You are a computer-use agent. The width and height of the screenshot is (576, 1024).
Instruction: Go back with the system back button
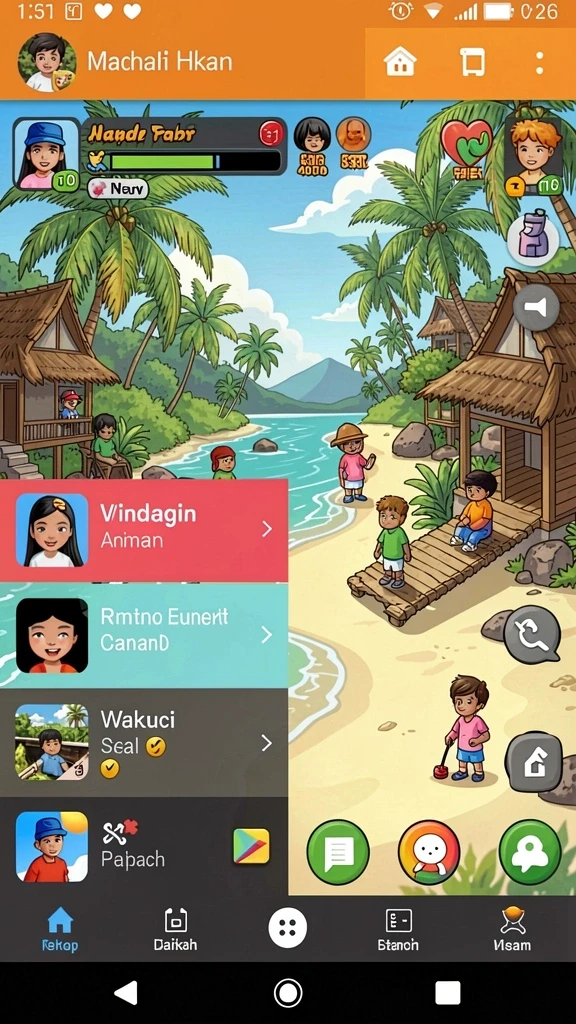127,993
